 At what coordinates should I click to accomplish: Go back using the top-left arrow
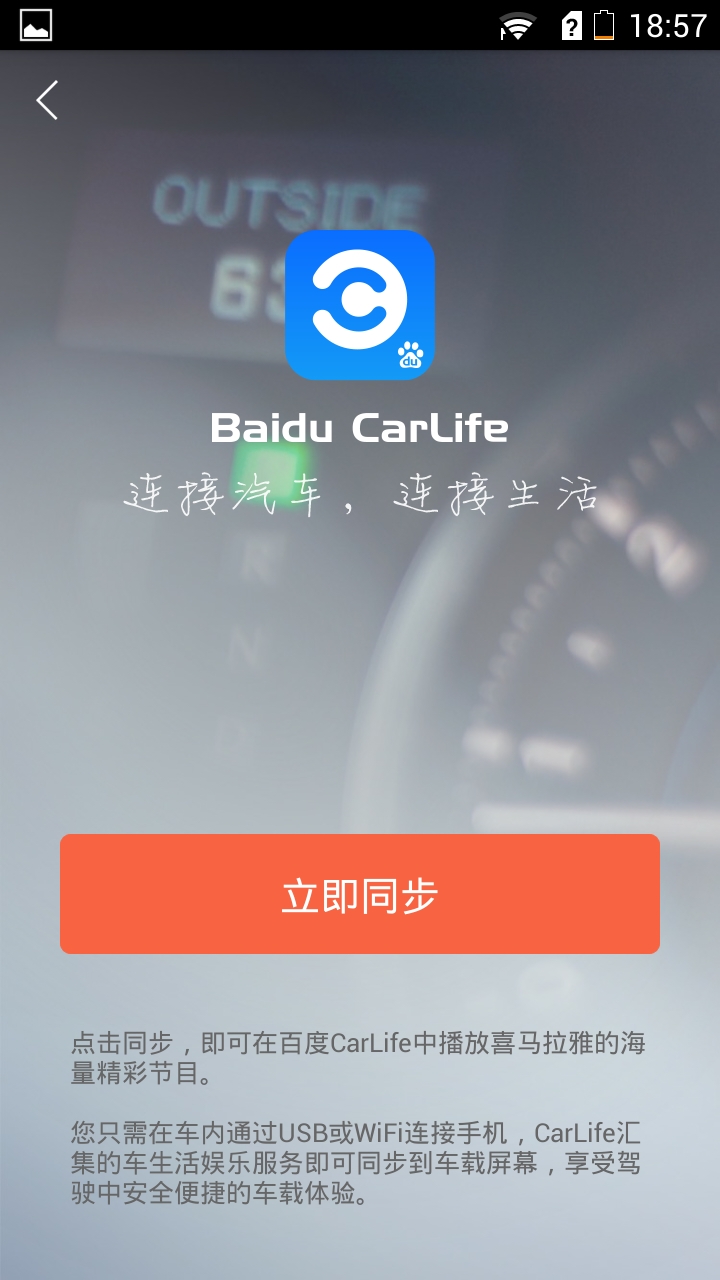coord(47,100)
